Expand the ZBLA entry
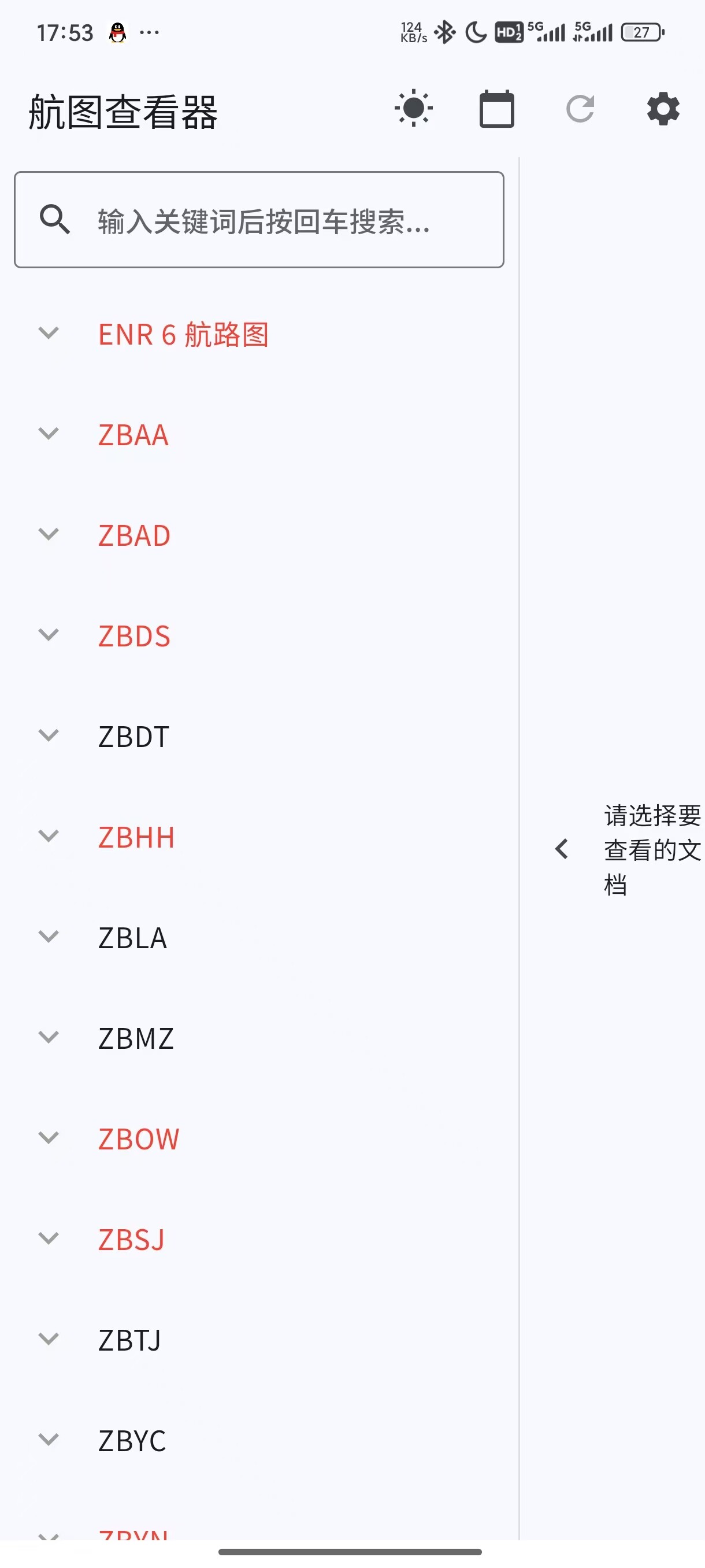This screenshot has height=1568, width=705. [x=259, y=937]
